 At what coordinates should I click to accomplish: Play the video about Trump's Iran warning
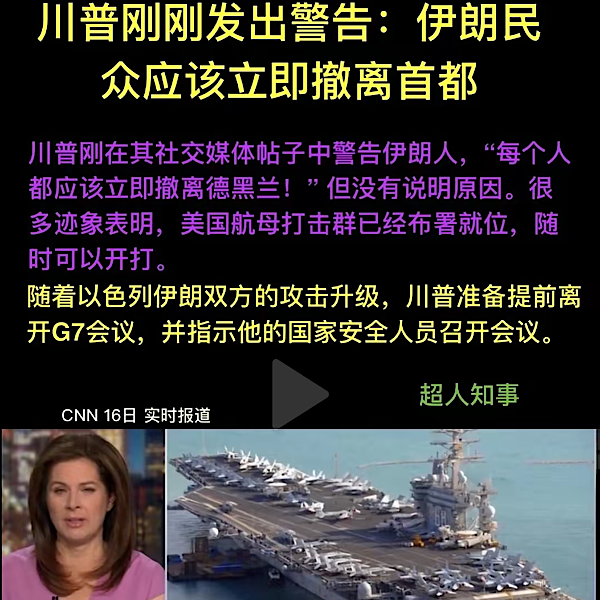pos(298,393)
